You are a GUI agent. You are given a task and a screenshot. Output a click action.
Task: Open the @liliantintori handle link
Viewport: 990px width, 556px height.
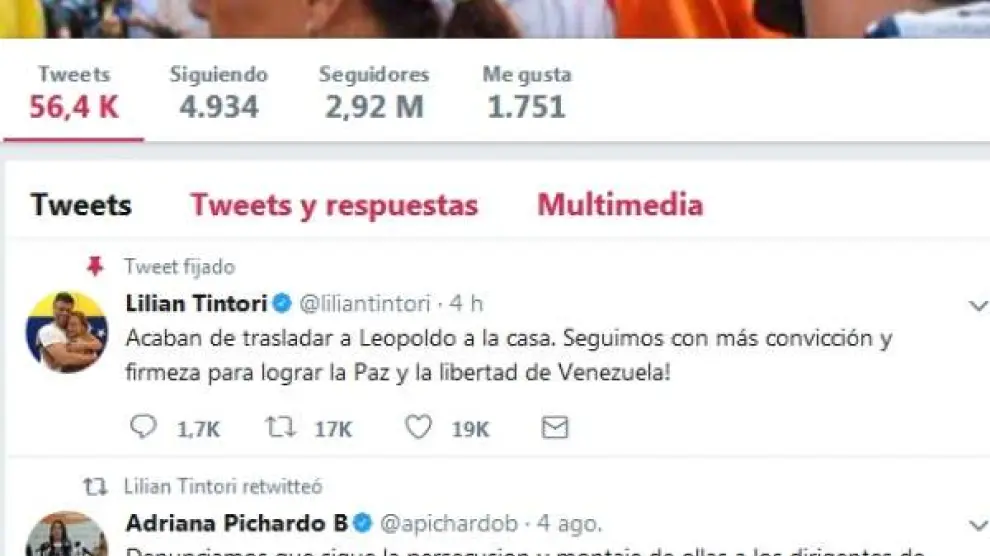(365, 303)
